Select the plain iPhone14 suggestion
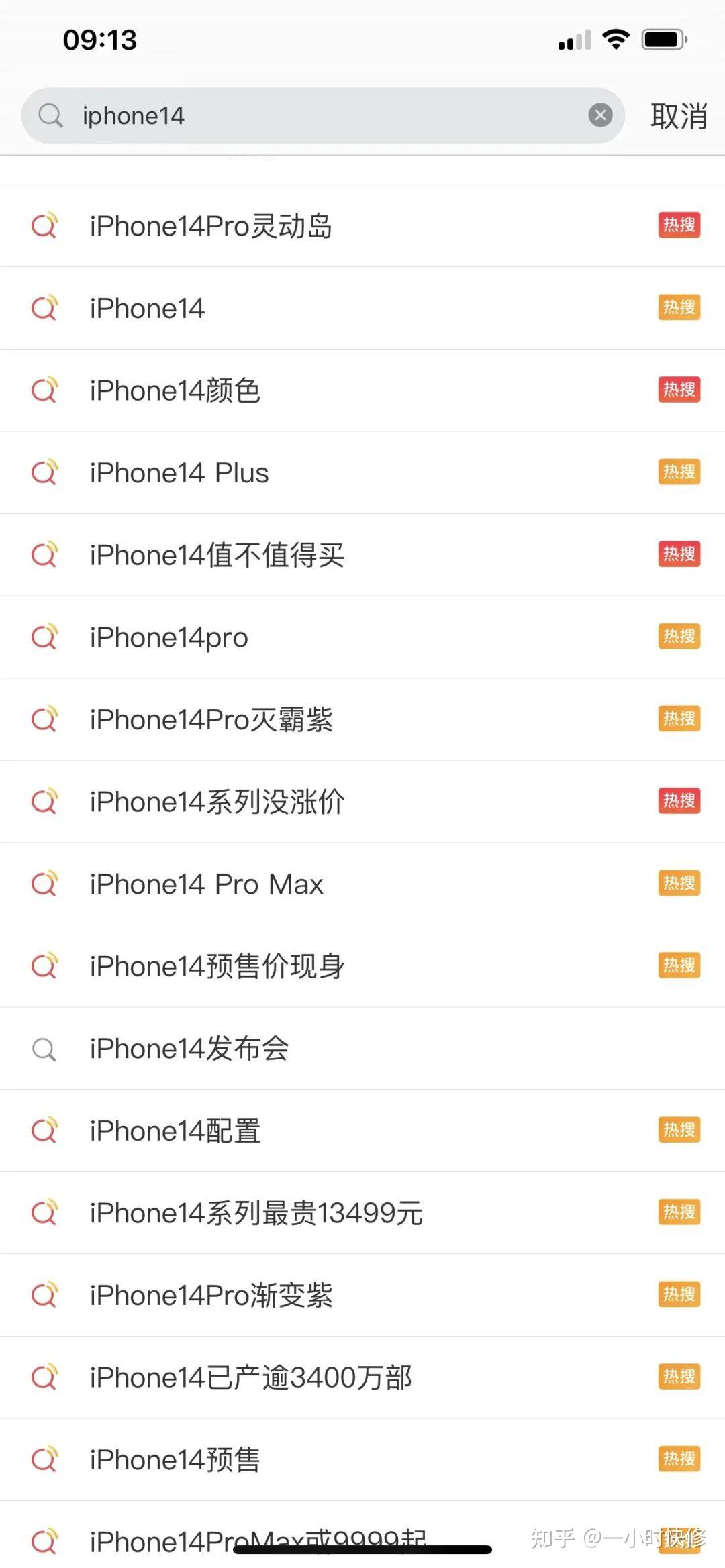This screenshot has height=1568, width=725. [148, 309]
